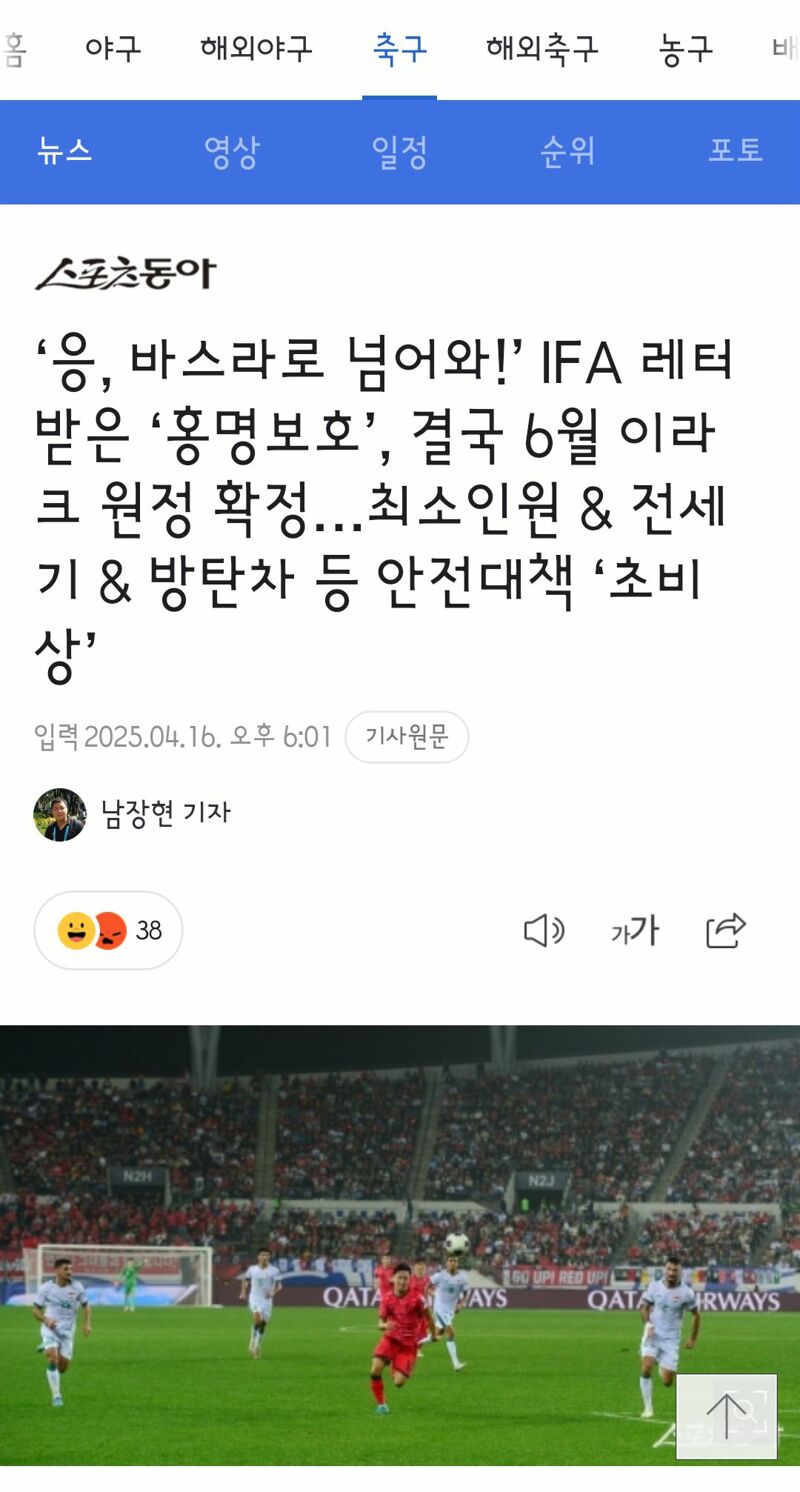Open the 스포츠동아 publisher link
This screenshot has height=1492, width=800.
coord(125,272)
